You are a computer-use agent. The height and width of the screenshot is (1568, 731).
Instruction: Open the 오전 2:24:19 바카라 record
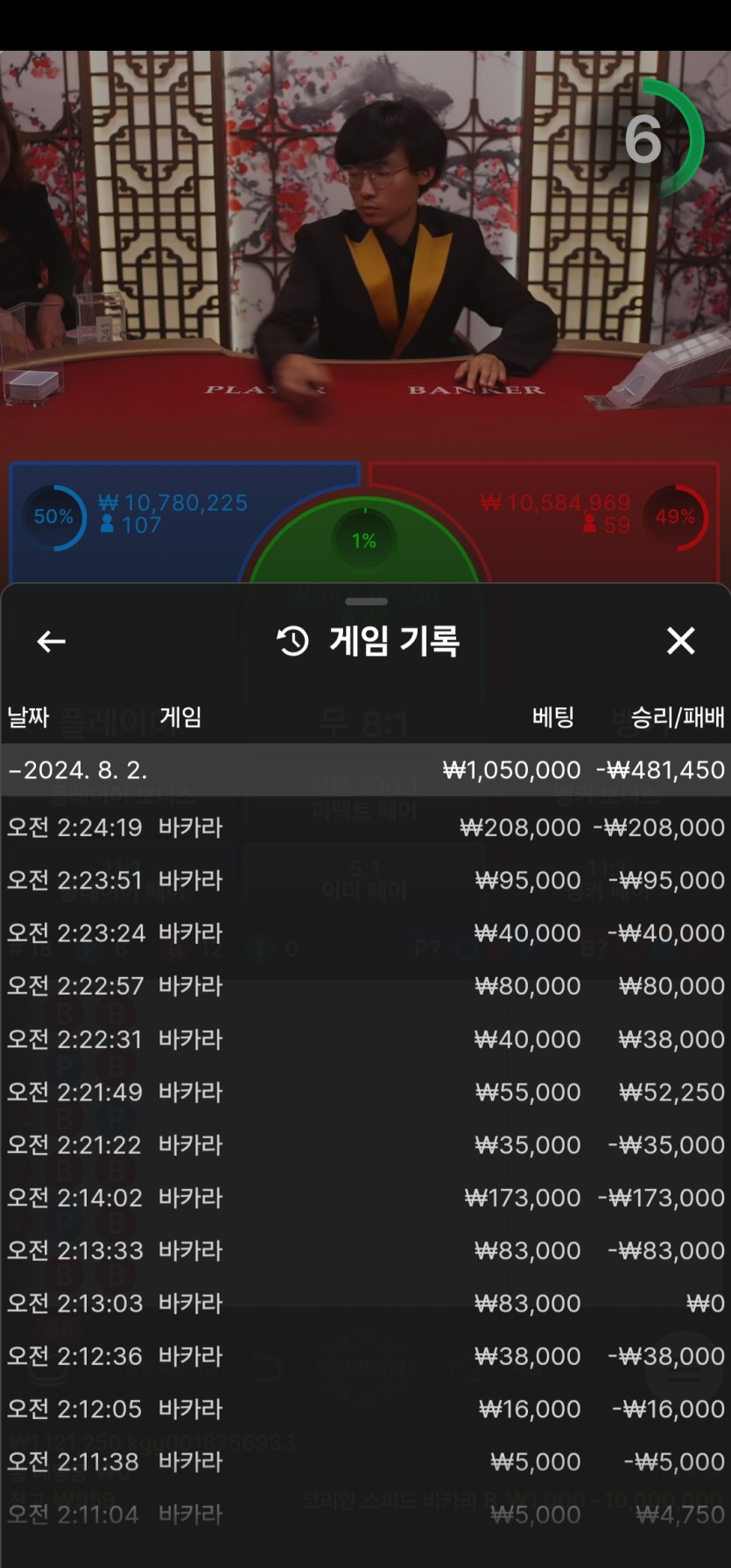click(366, 827)
